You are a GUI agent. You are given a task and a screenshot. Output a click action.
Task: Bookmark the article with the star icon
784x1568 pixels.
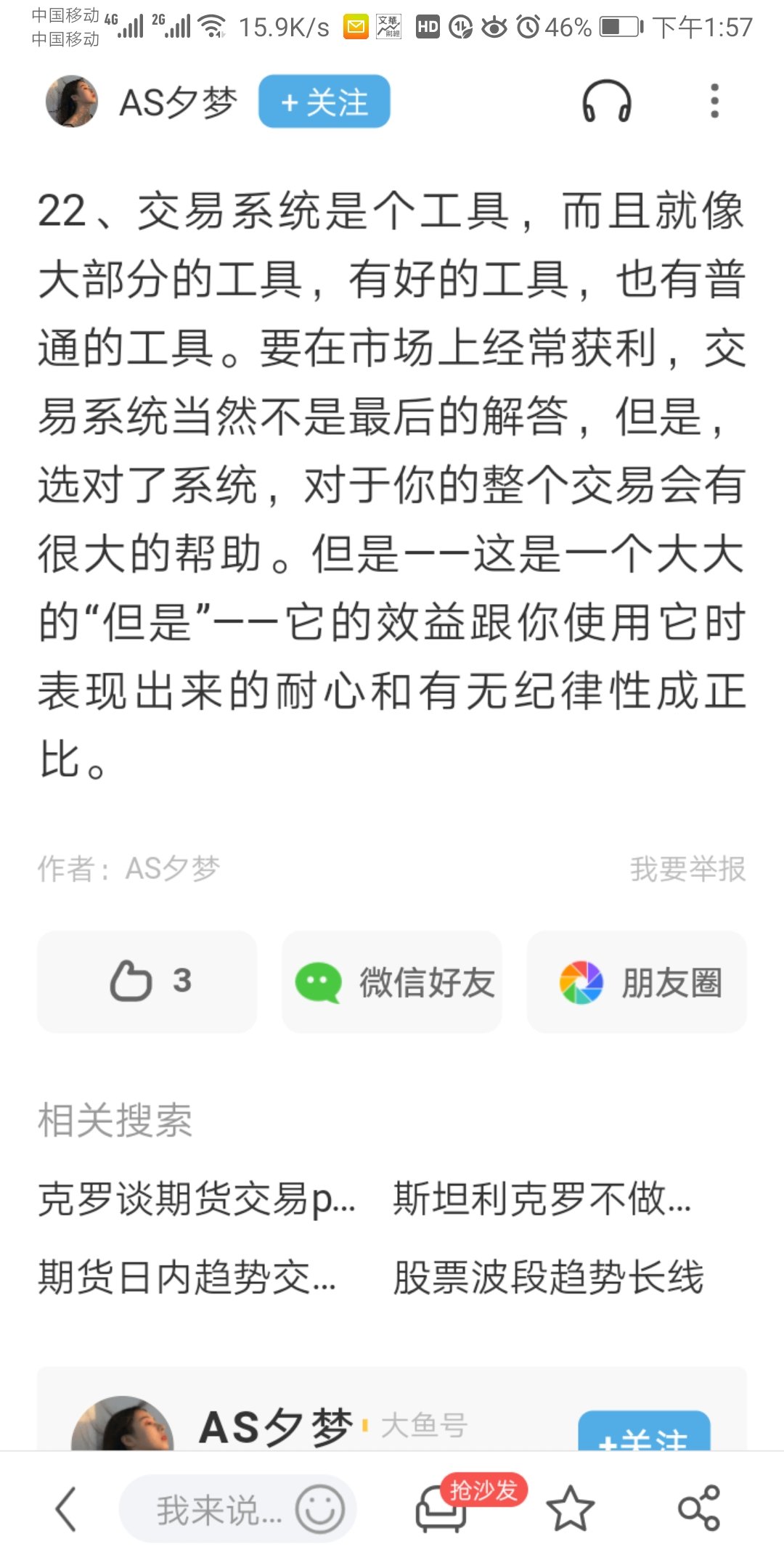570,1510
